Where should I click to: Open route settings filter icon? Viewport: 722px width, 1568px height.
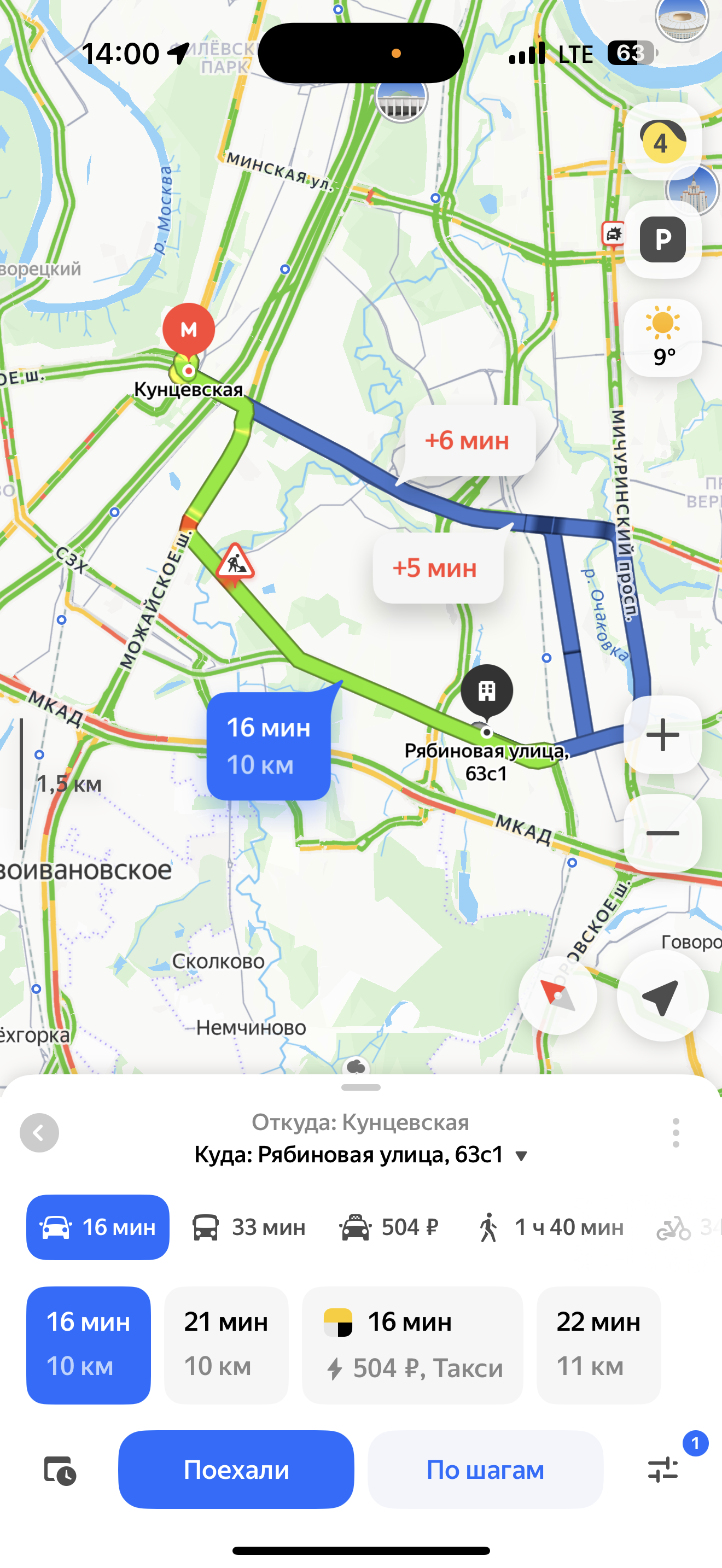tap(663, 1470)
